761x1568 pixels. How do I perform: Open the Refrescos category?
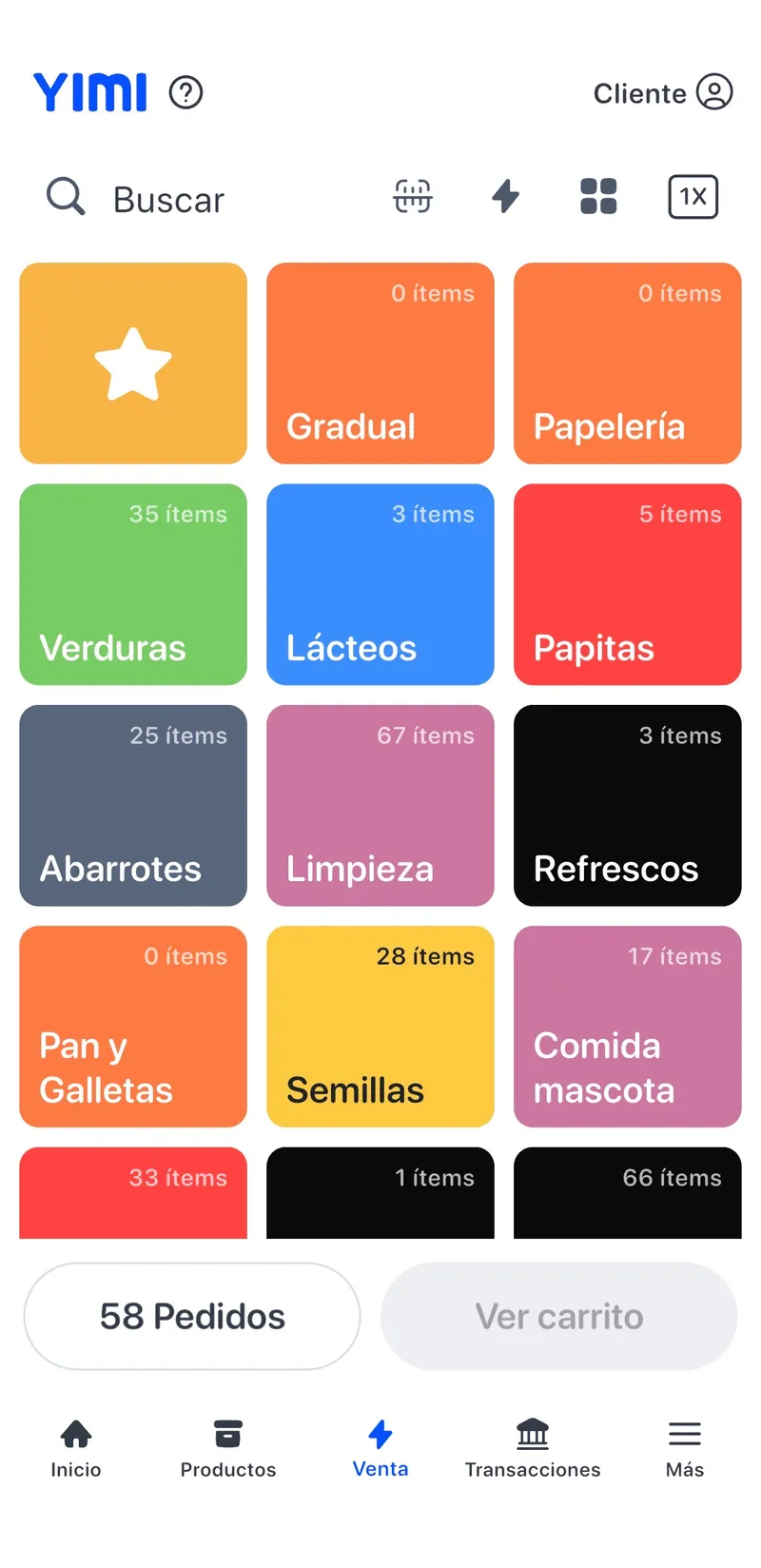(628, 806)
